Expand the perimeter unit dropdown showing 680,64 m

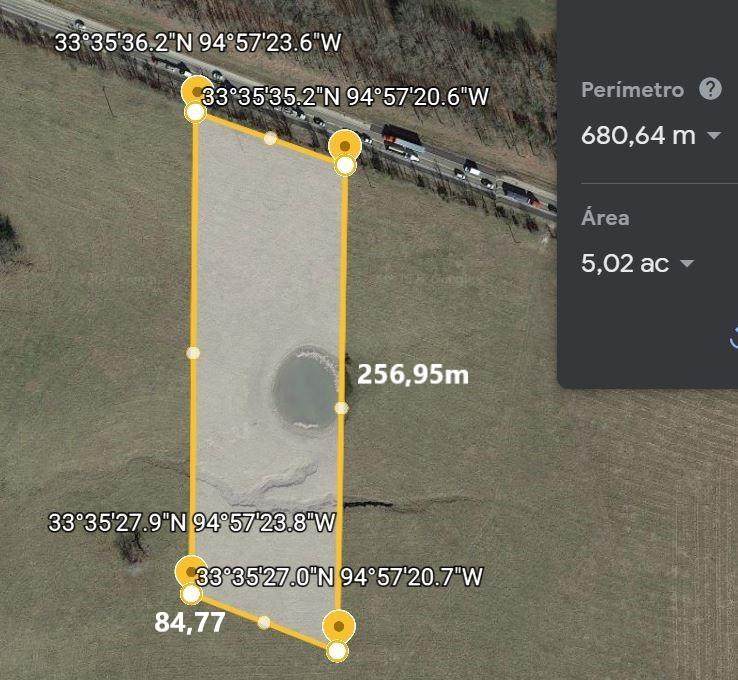(x=713, y=136)
